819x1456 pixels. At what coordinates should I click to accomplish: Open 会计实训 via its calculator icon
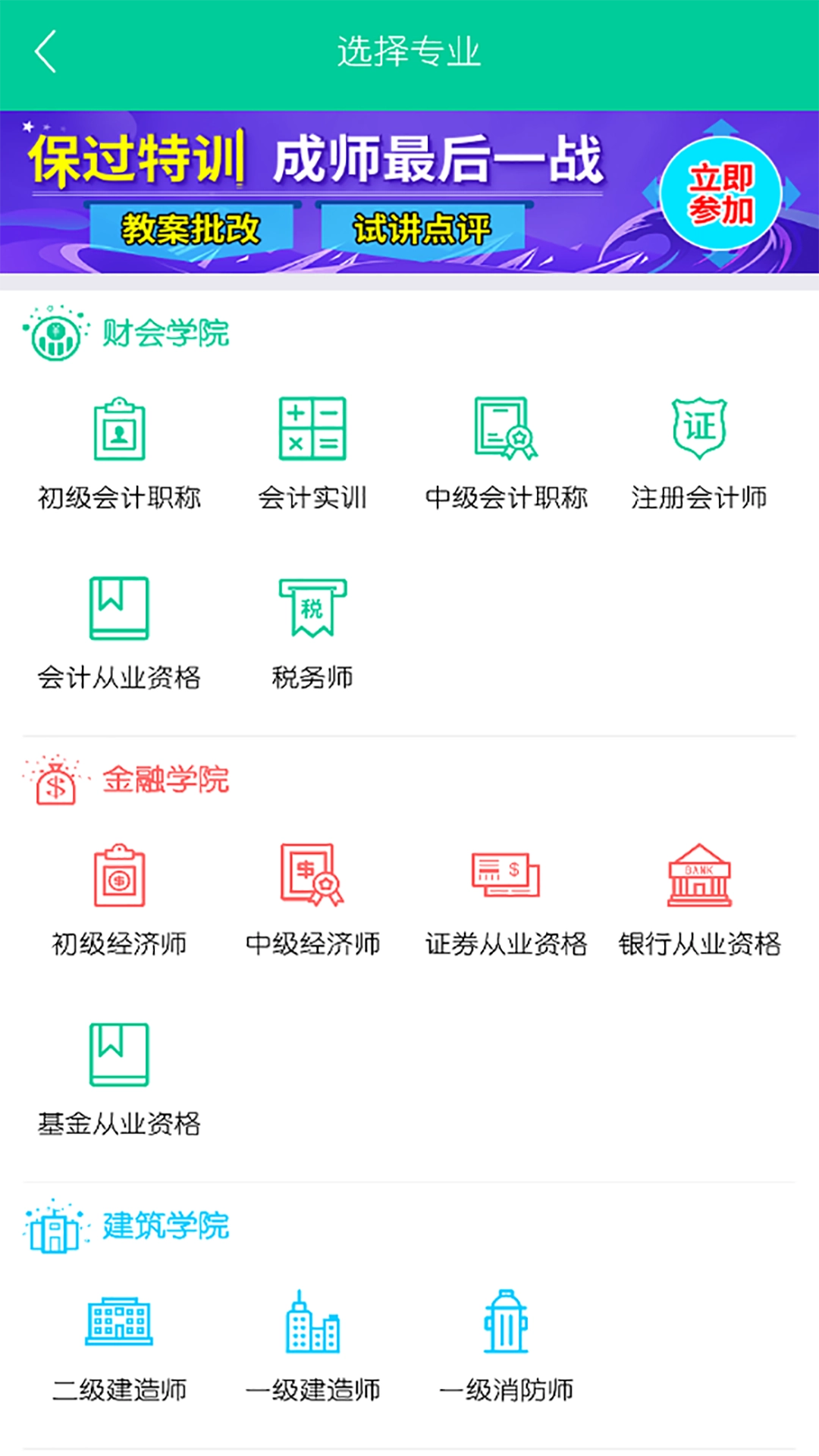[312, 428]
